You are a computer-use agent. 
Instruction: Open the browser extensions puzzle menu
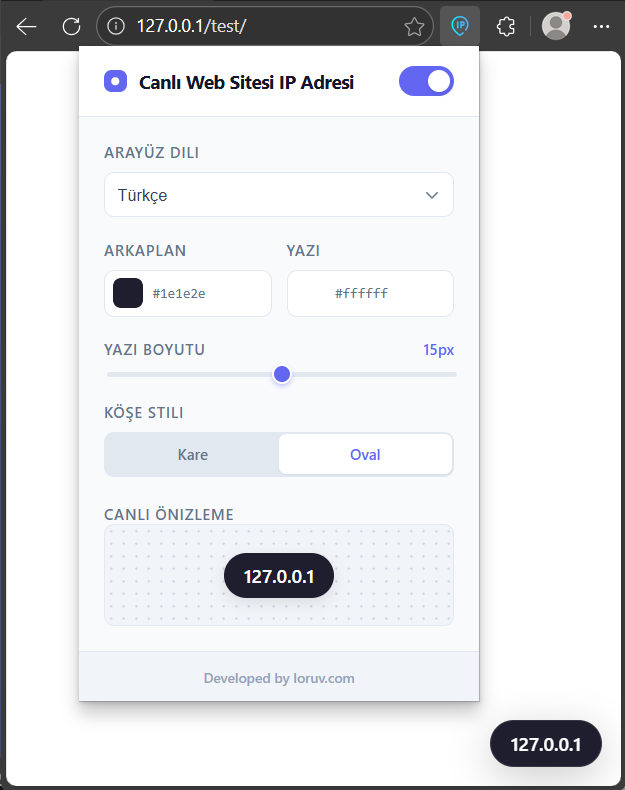(506, 27)
